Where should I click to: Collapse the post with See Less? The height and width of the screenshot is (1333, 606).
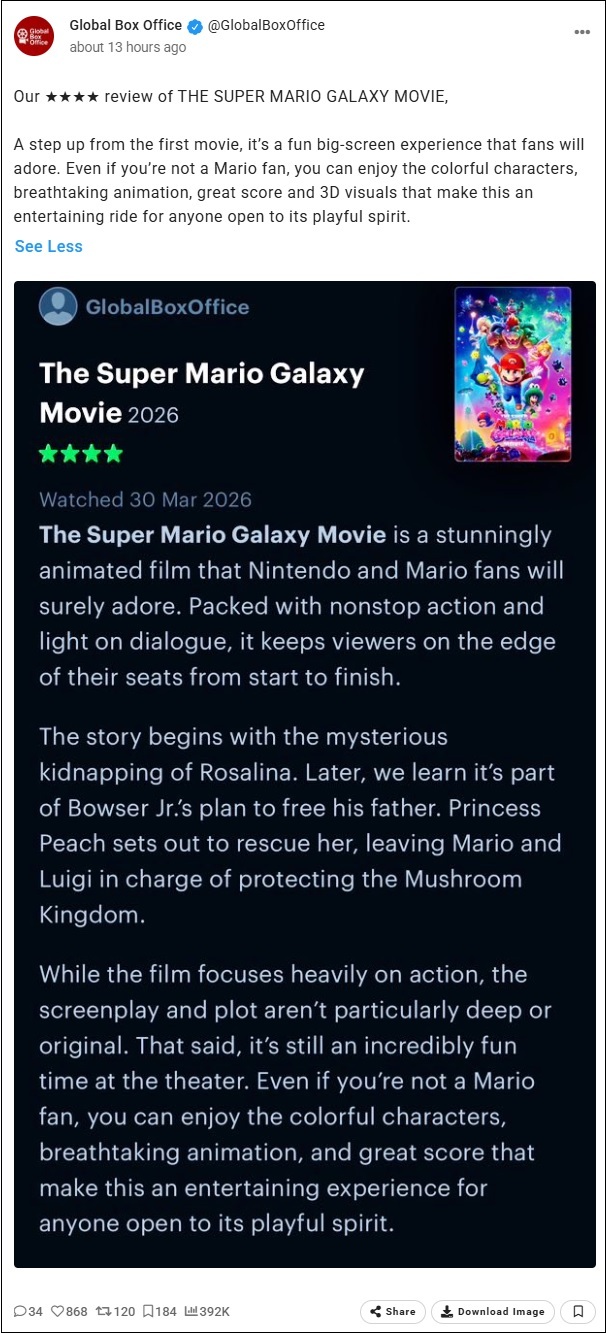[x=49, y=246]
